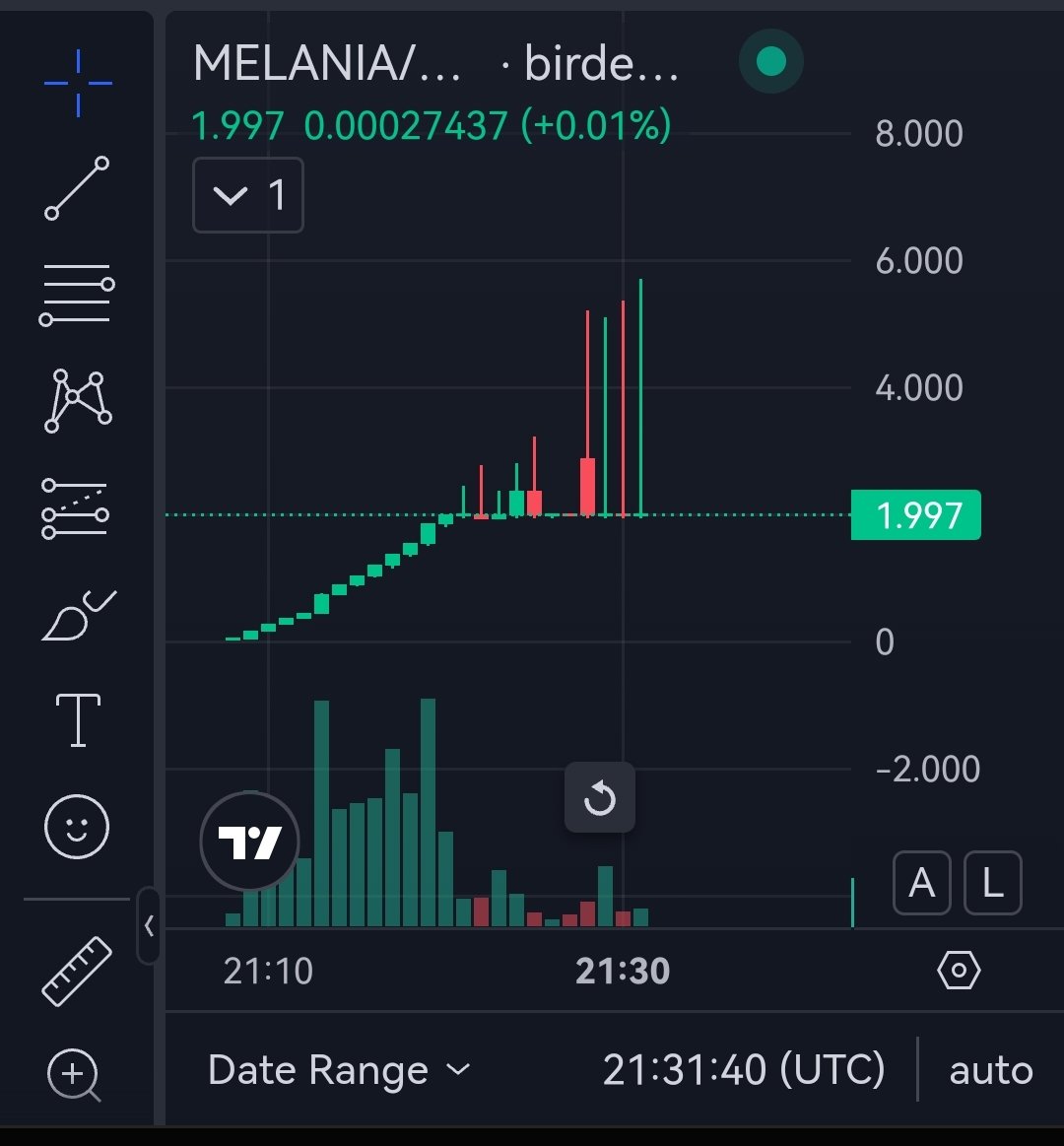Tap the 21:31:40 (UTC) timezone selector

[x=744, y=1070]
